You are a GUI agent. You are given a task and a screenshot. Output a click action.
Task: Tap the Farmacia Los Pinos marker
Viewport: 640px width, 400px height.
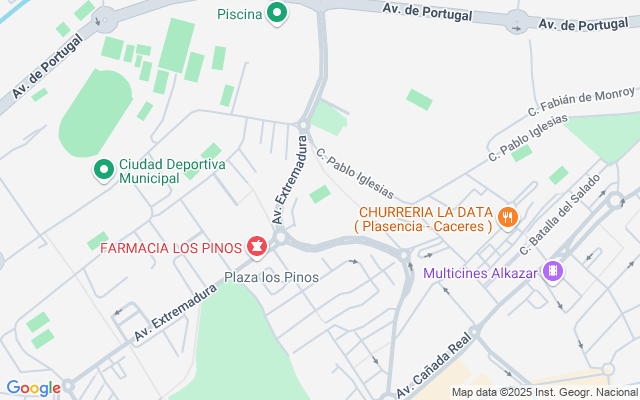point(257,246)
